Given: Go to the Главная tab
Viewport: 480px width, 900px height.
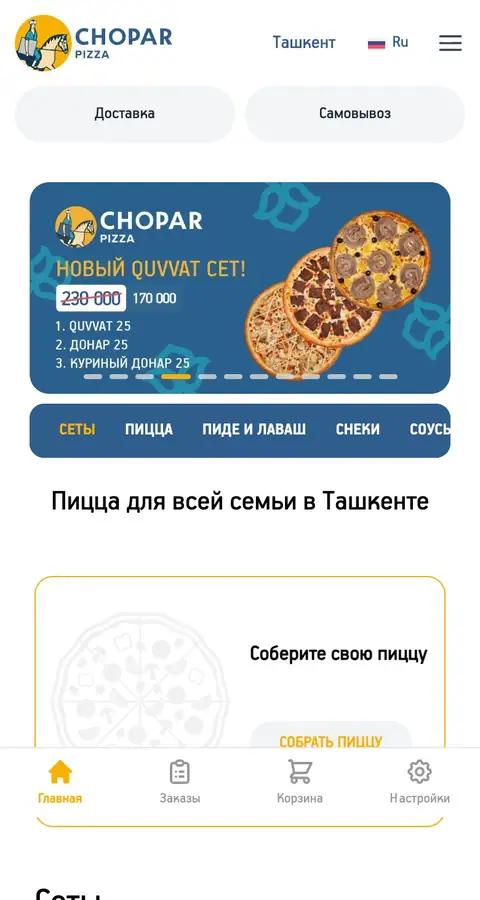Looking at the screenshot, I should tap(60, 781).
